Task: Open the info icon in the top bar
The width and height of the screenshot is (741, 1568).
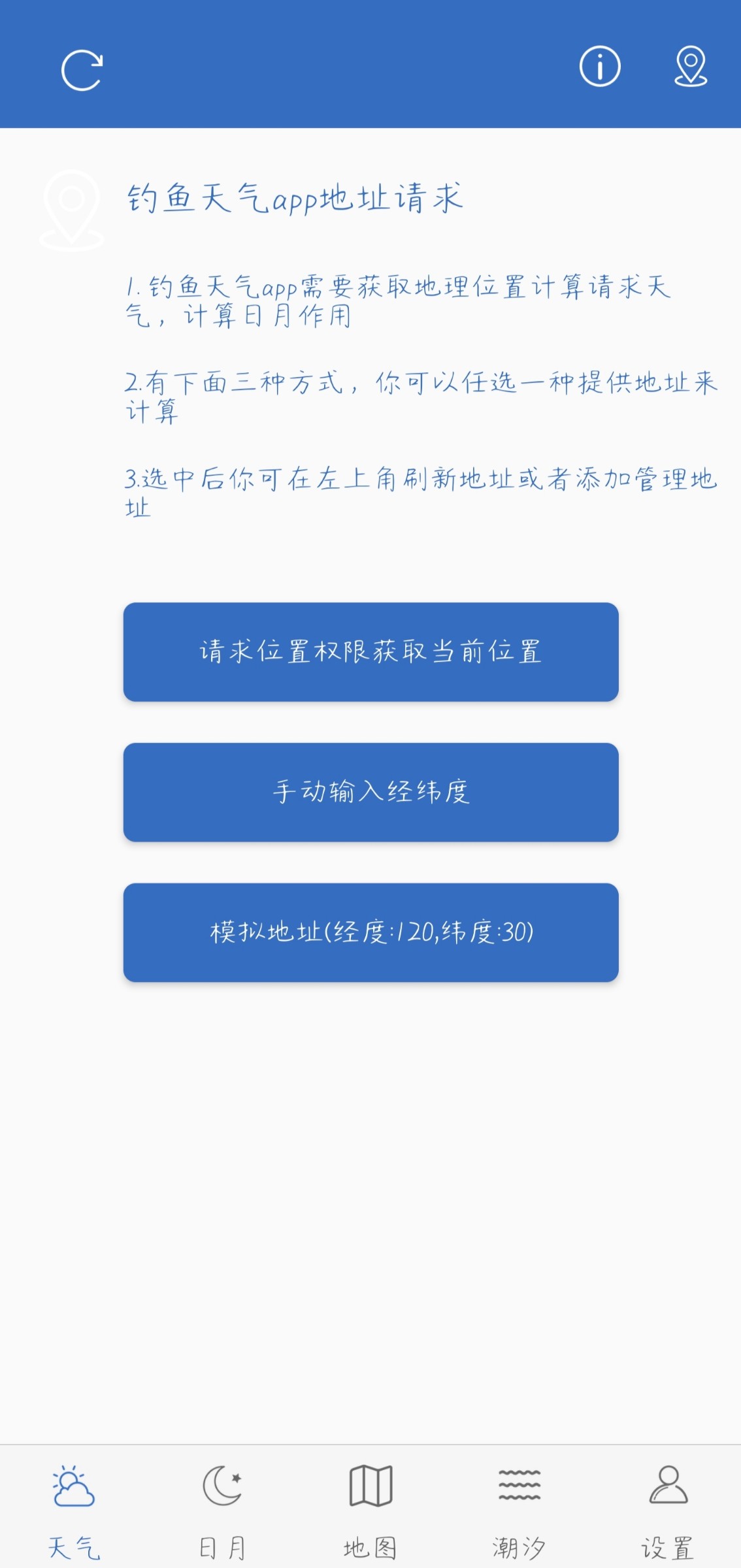Action: 600,66
